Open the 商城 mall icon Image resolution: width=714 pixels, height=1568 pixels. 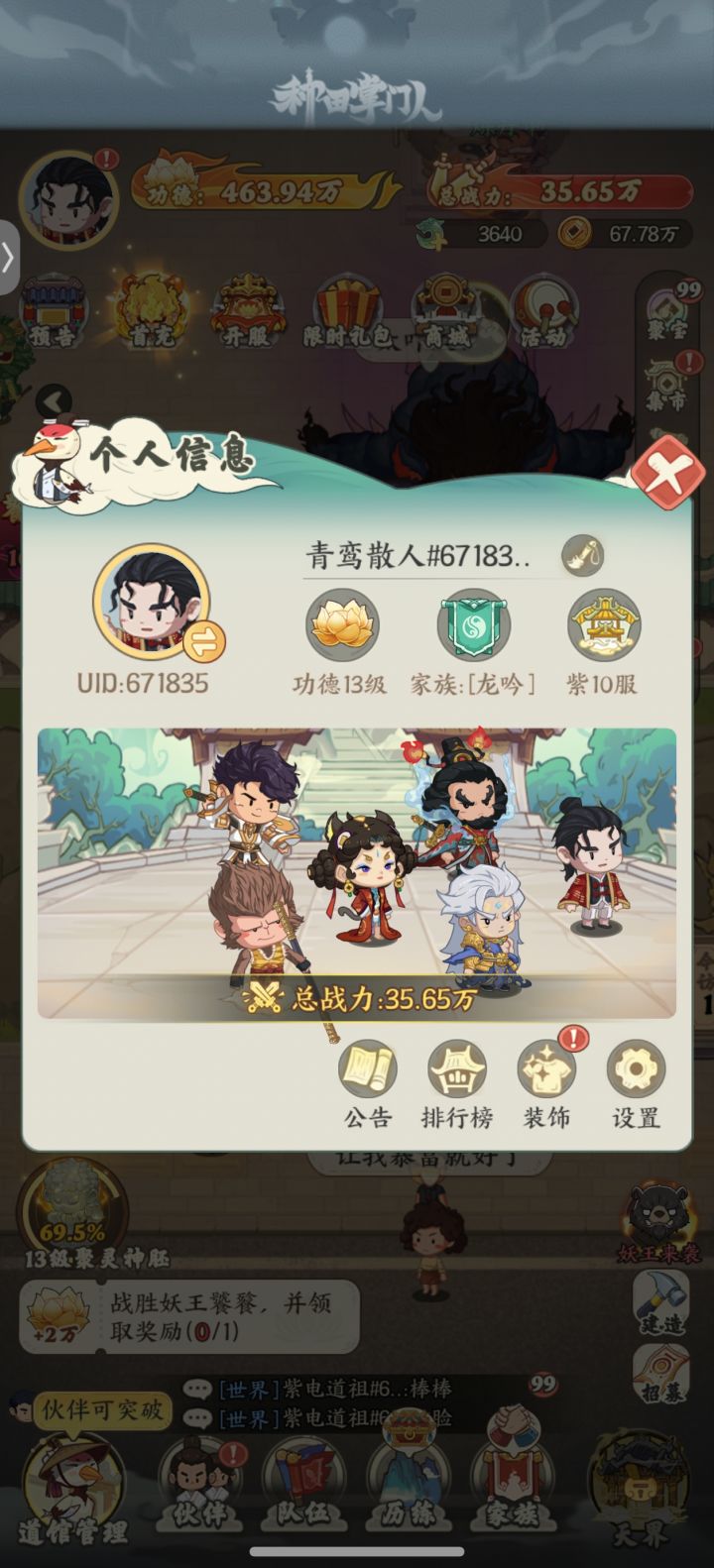(446, 309)
